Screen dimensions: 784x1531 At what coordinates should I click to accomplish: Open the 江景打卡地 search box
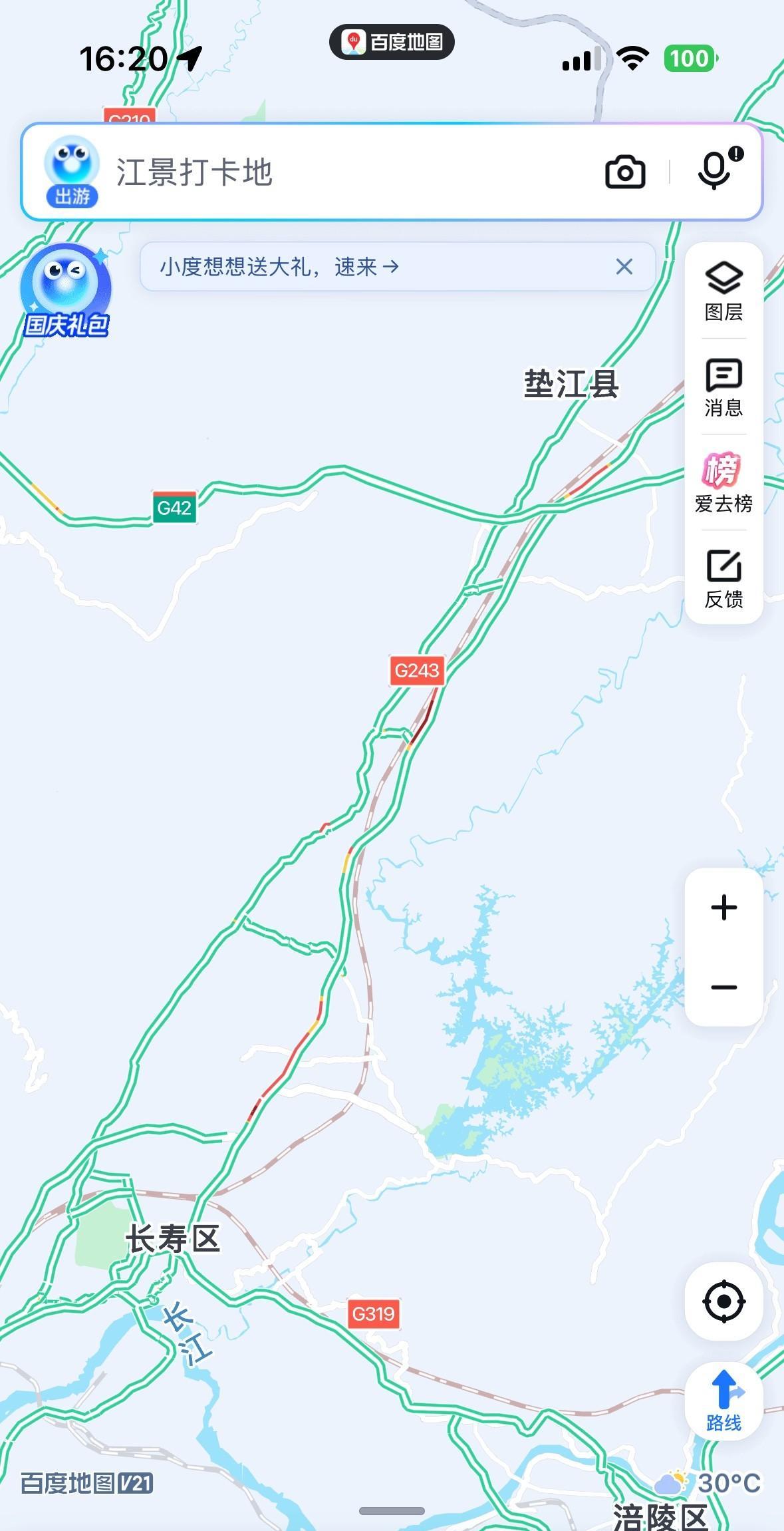point(332,172)
